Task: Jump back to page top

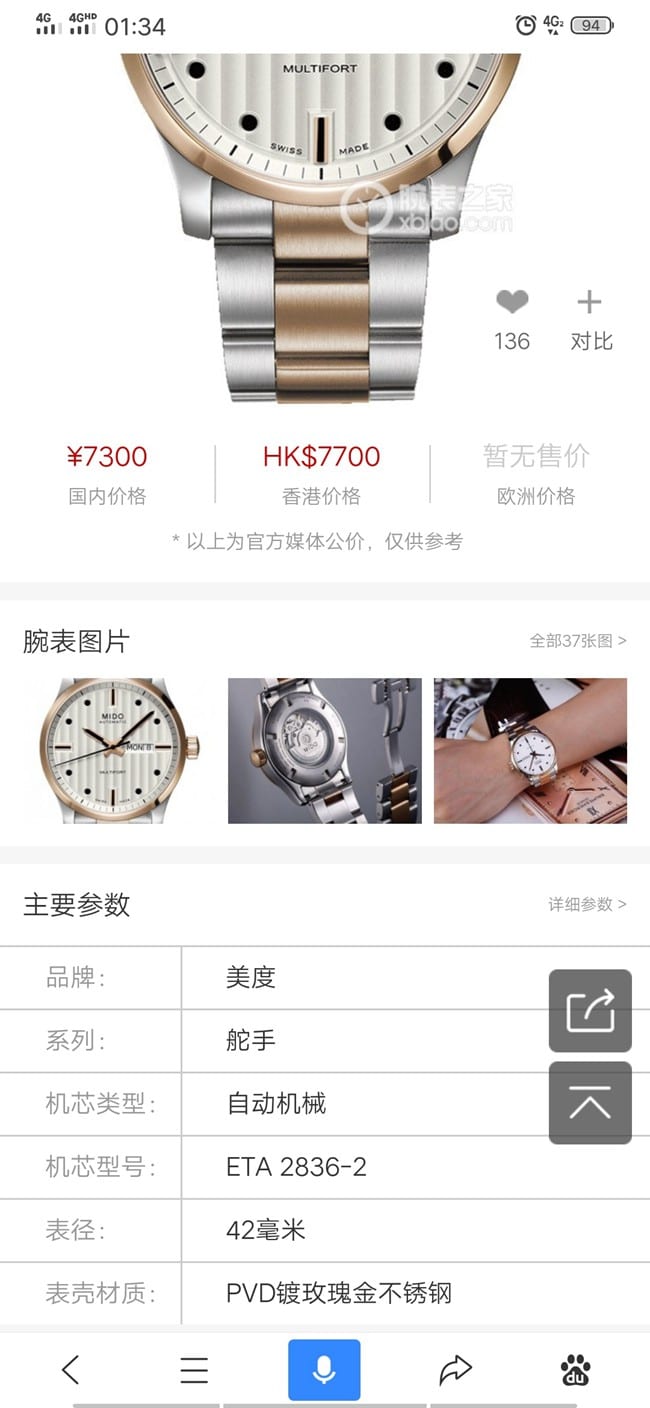Action: (x=590, y=1103)
